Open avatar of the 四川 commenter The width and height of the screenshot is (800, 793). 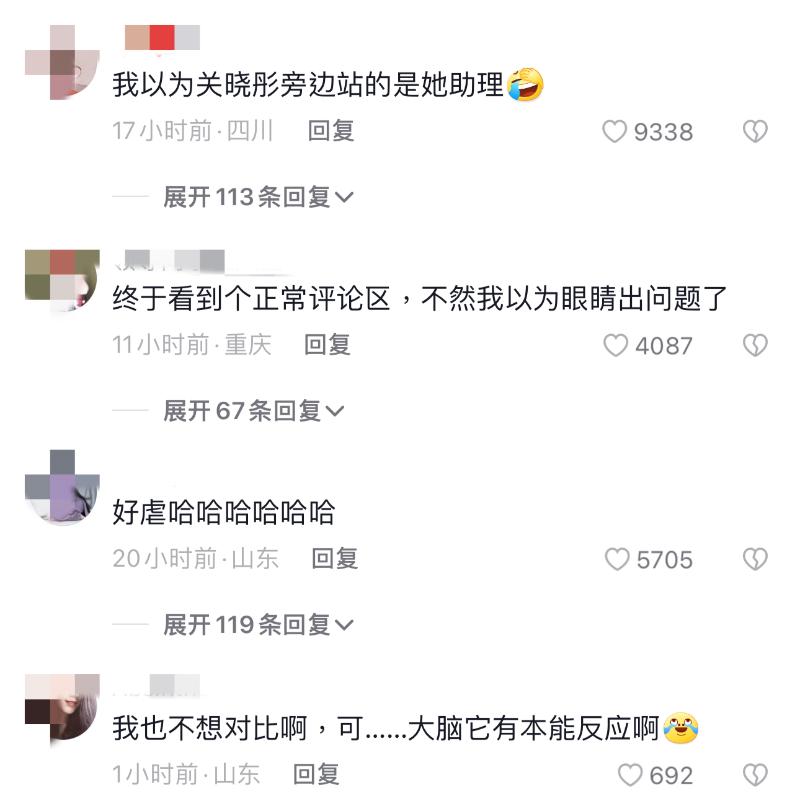click(61, 61)
